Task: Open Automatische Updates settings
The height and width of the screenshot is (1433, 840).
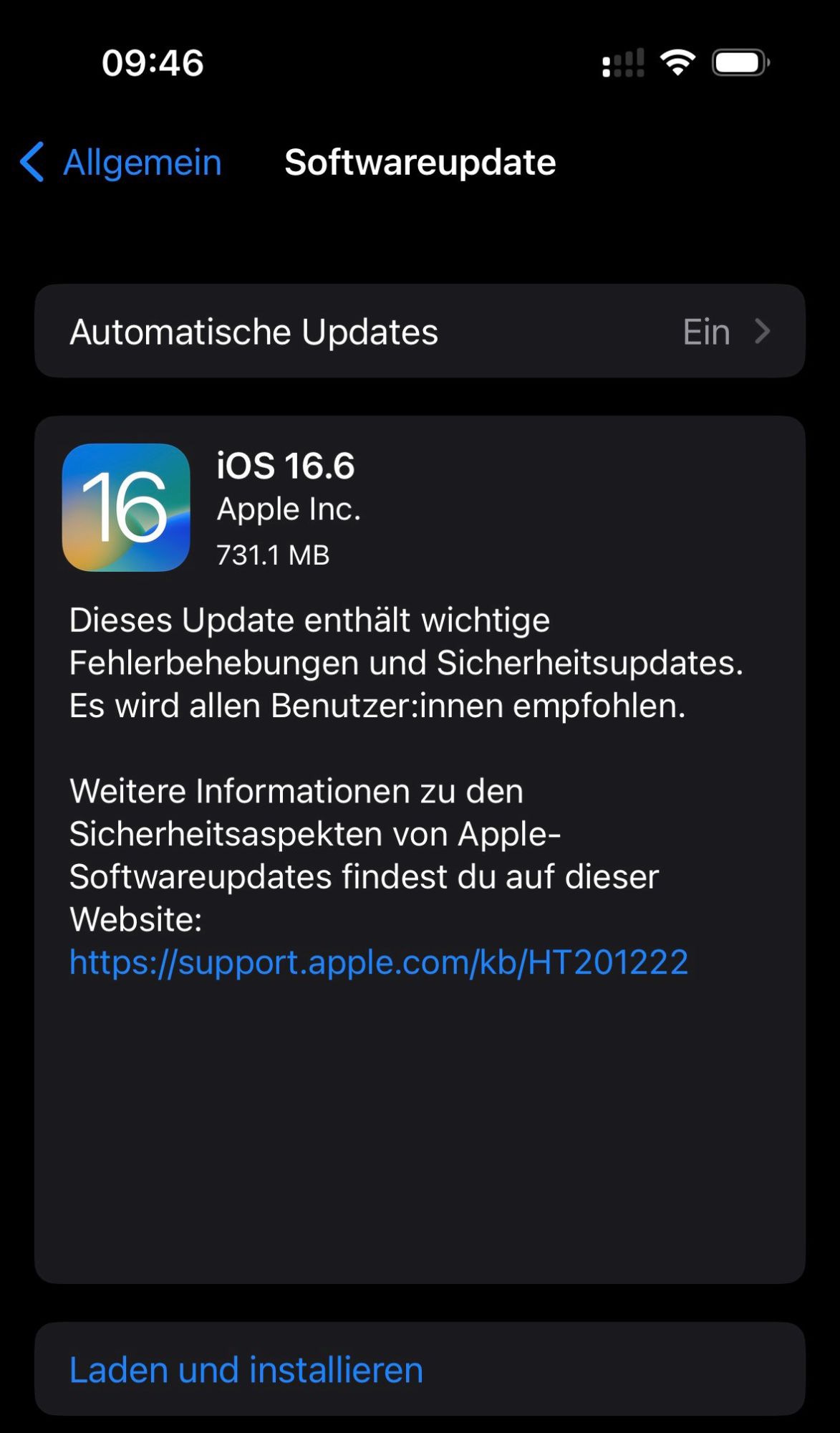Action: pos(420,331)
